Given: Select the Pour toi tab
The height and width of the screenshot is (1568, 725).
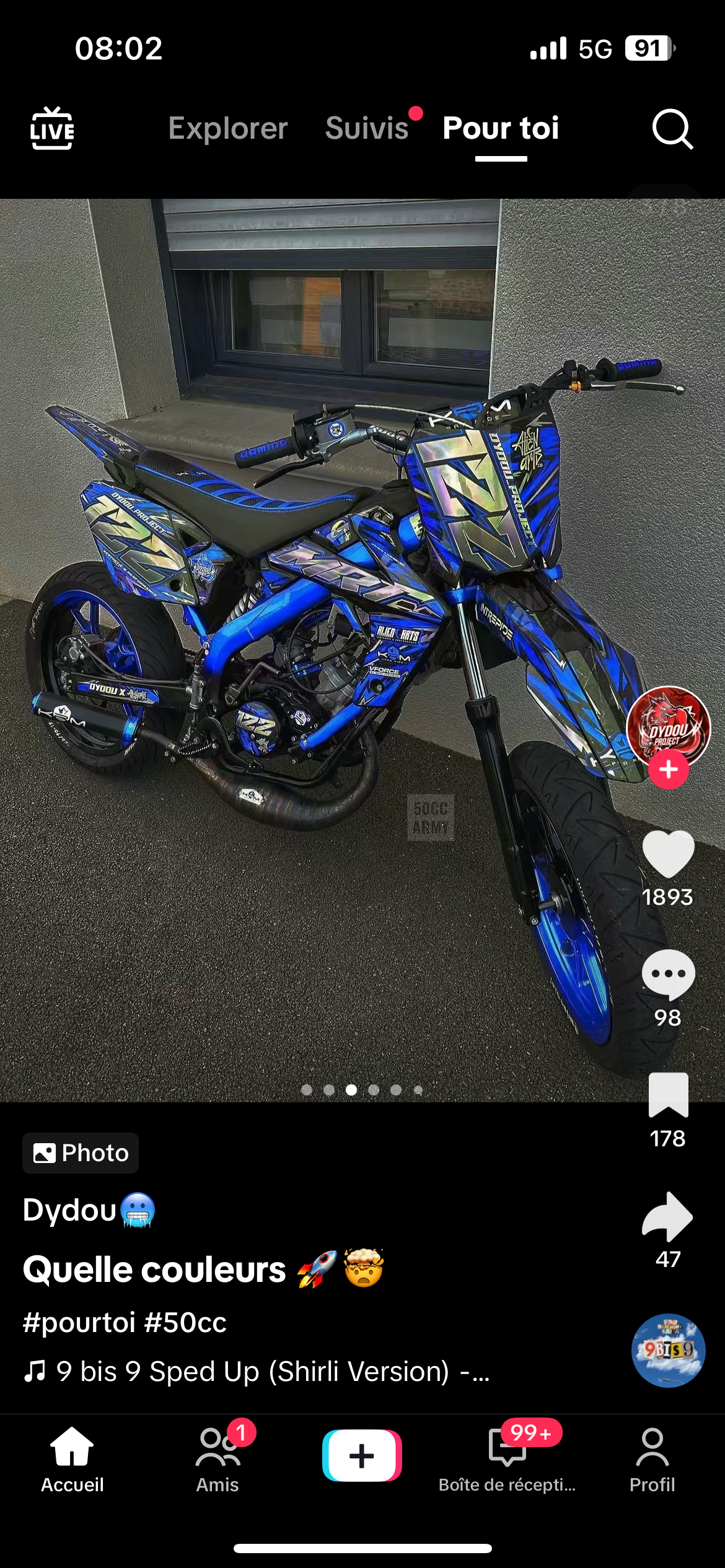Looking at the screenshot, I should pos(501,128).
